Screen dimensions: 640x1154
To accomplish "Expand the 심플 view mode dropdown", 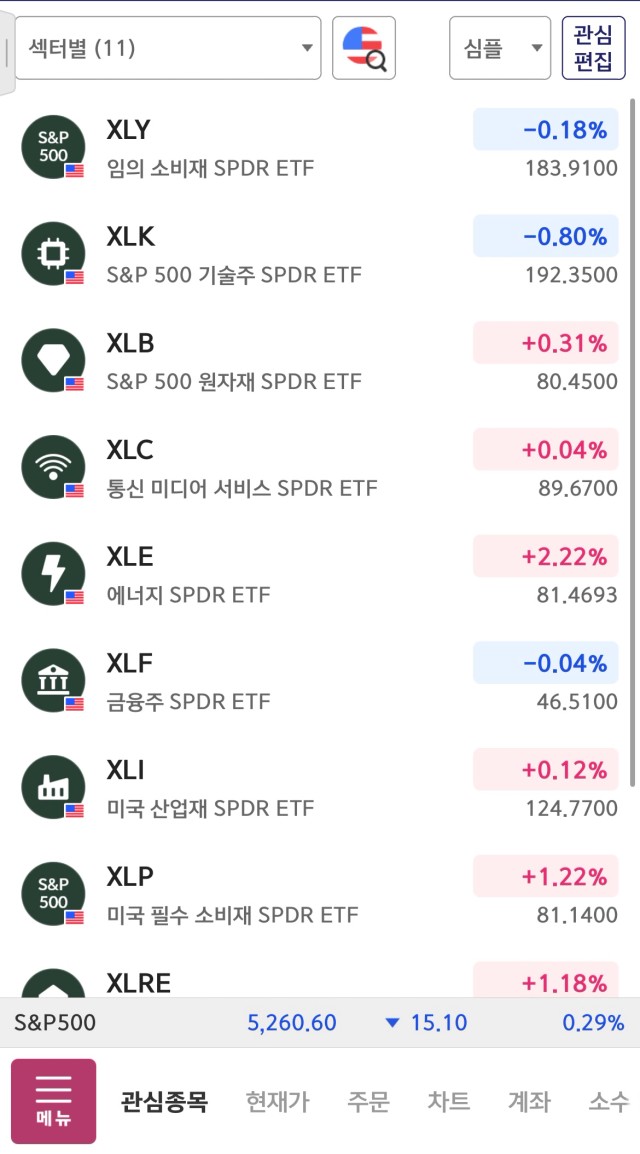I will (500, 48).
